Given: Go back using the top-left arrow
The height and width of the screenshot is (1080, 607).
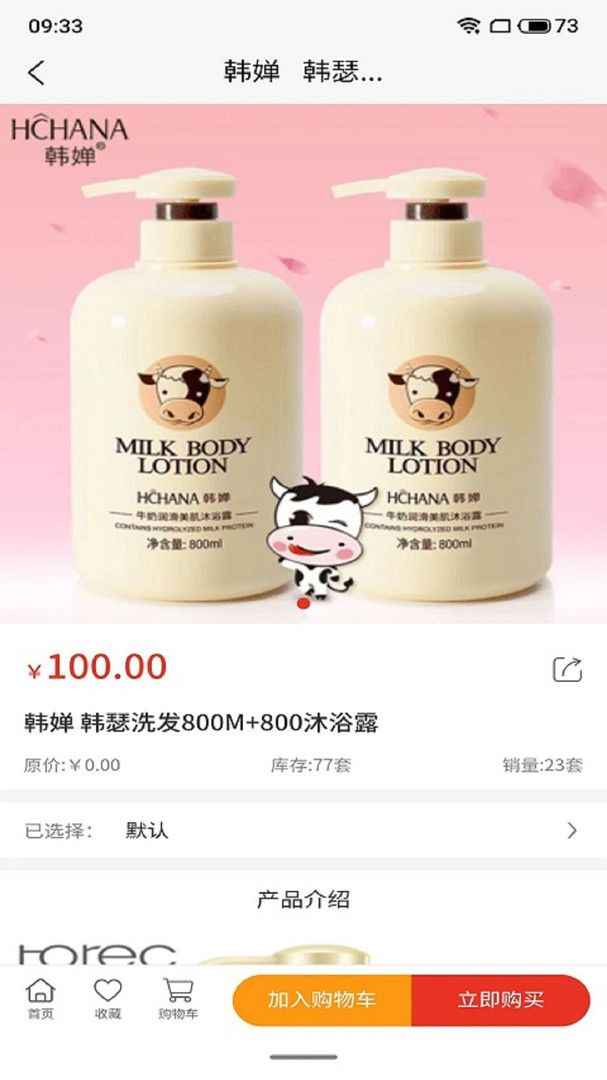Looking at the screenshot, I should pos(37,72).
